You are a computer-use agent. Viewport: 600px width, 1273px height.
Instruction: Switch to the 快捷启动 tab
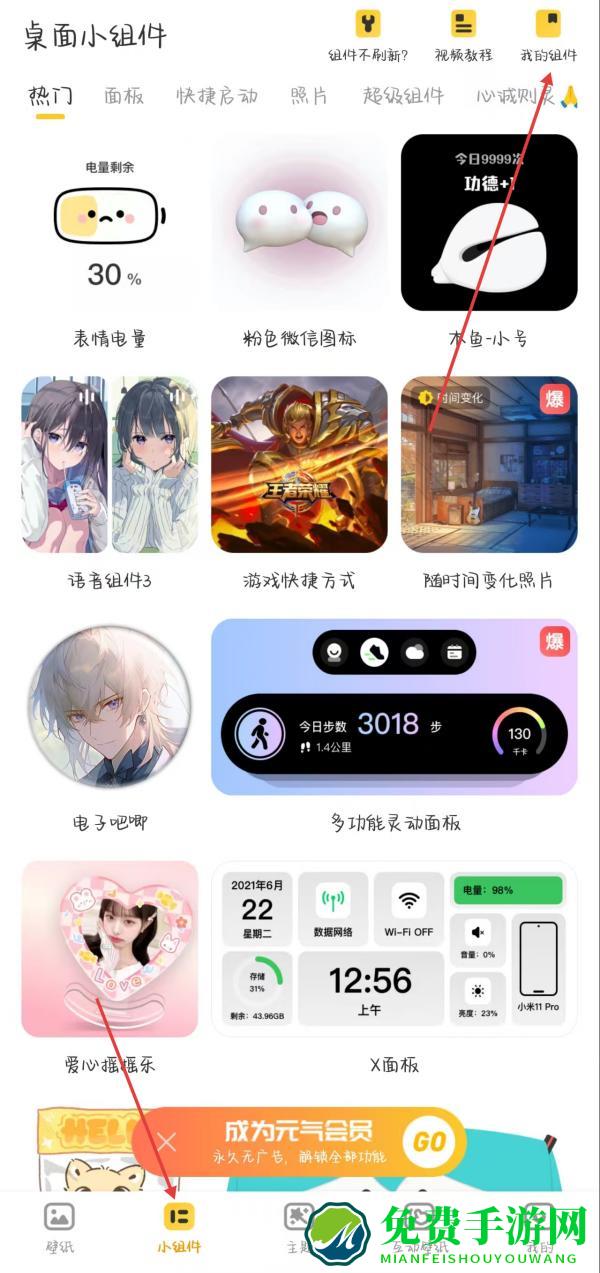coord(217,96)
